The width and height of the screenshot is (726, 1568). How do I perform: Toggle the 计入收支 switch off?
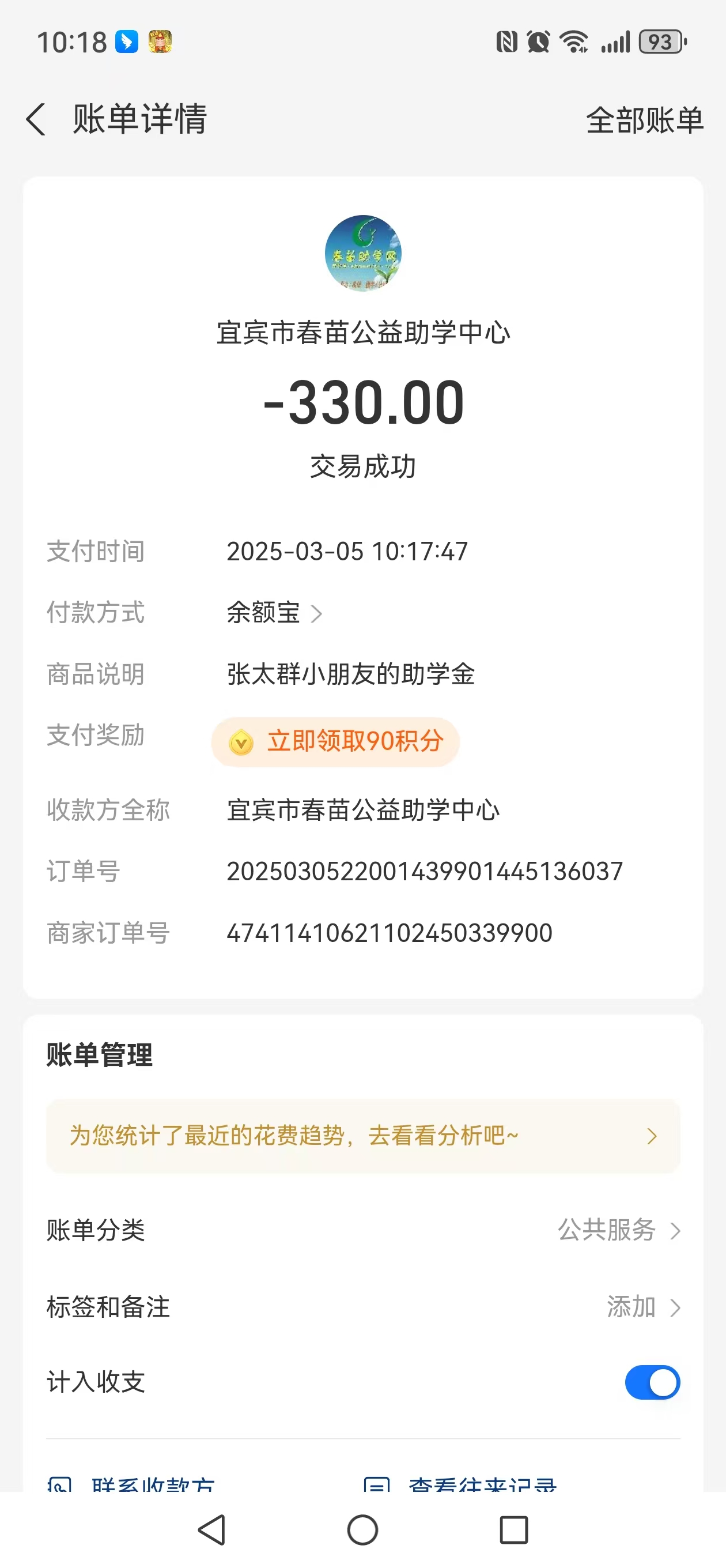[652, 1382]
